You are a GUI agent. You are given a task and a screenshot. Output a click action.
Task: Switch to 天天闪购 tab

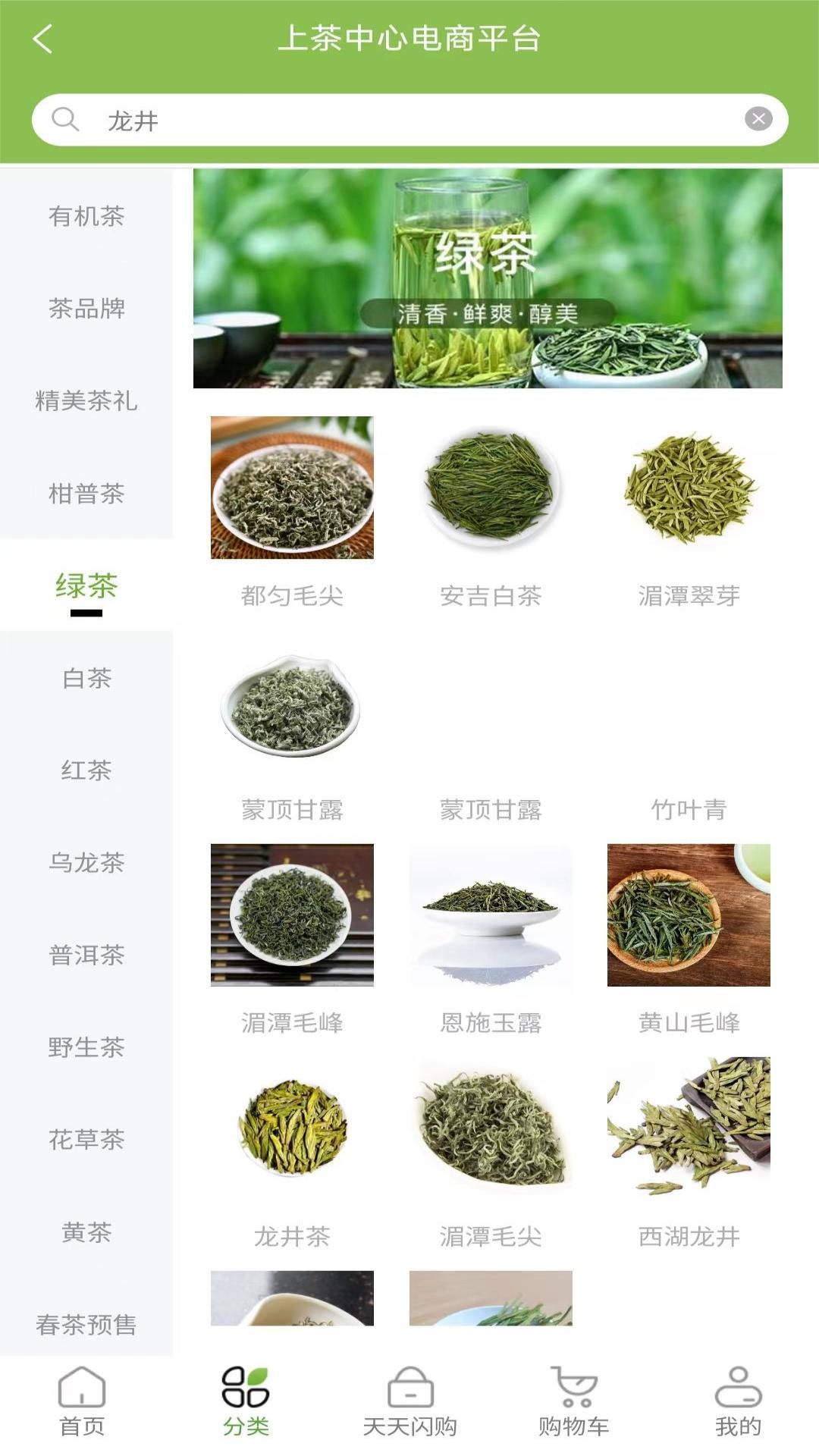(409, 1401)
